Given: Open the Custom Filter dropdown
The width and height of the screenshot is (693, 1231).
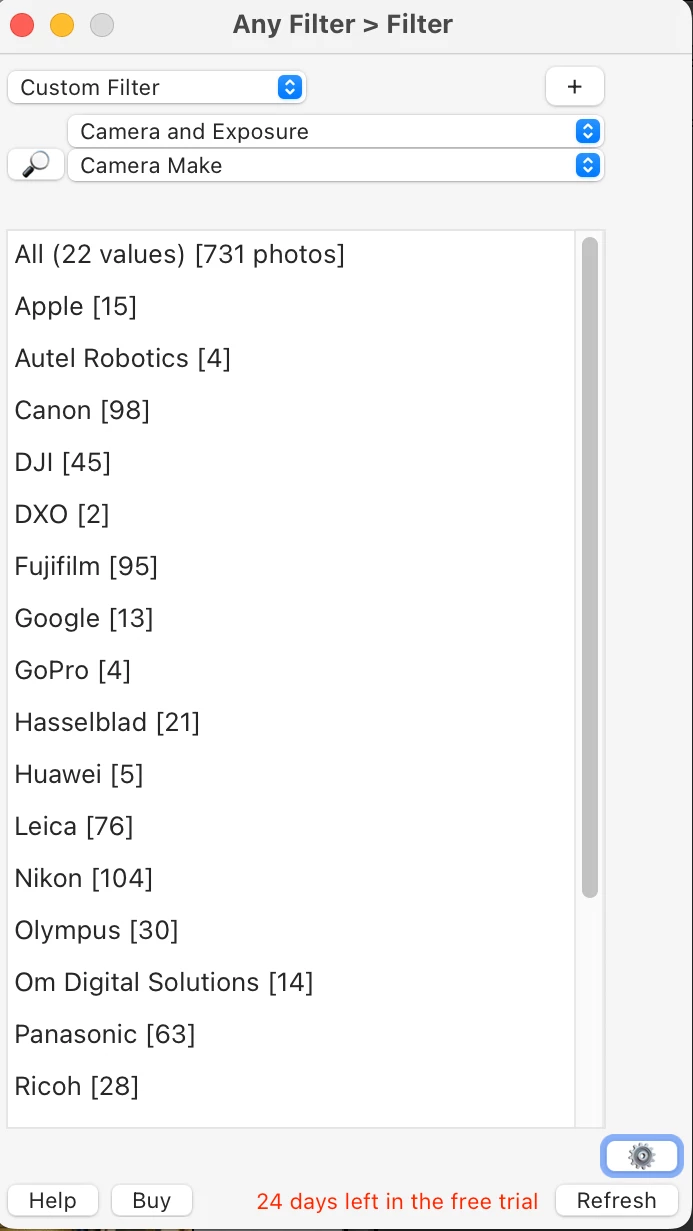Looking at the screenshot, I should coord(156,88).
